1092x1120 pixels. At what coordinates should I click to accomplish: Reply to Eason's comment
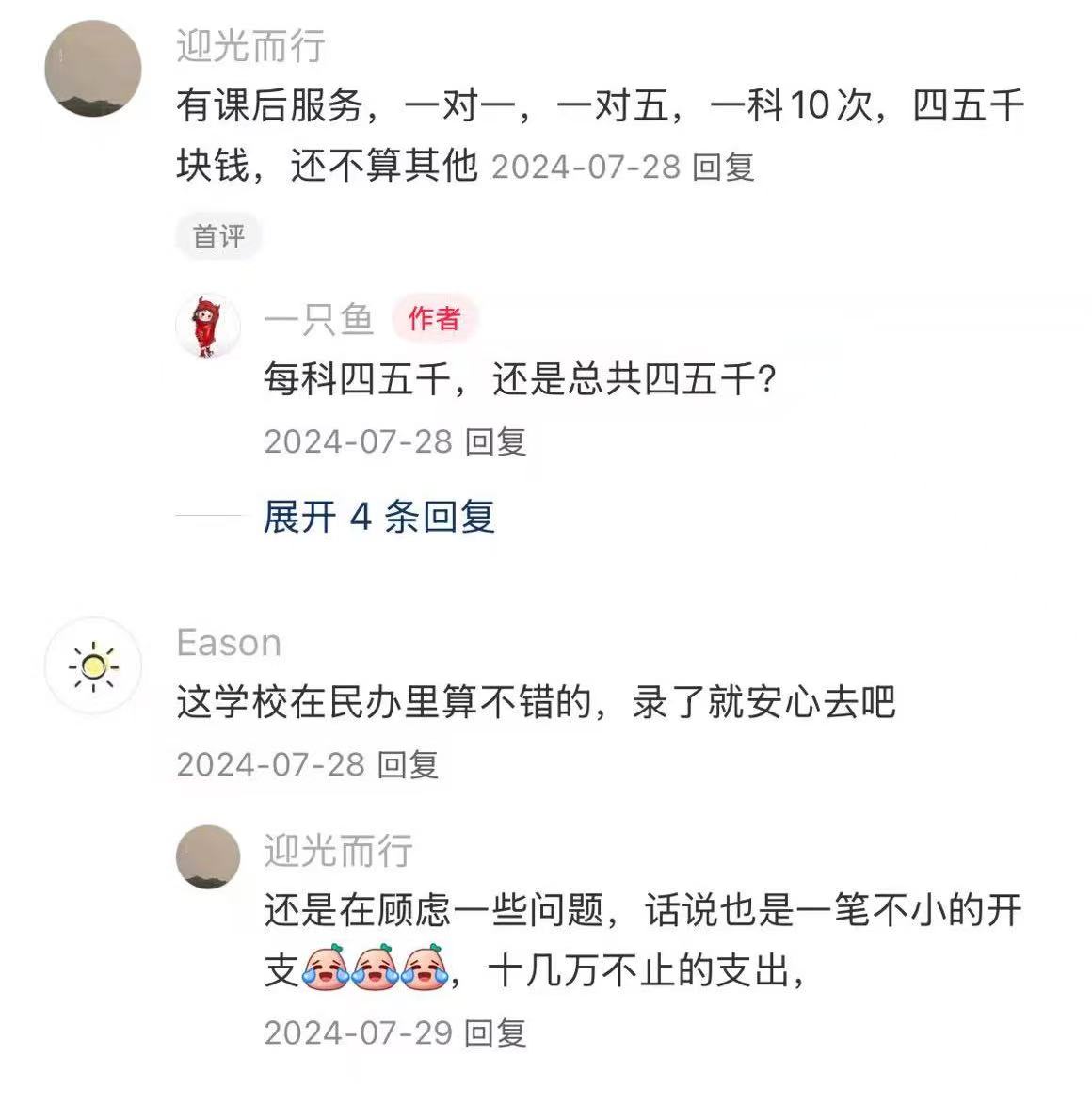coord(408,764)
